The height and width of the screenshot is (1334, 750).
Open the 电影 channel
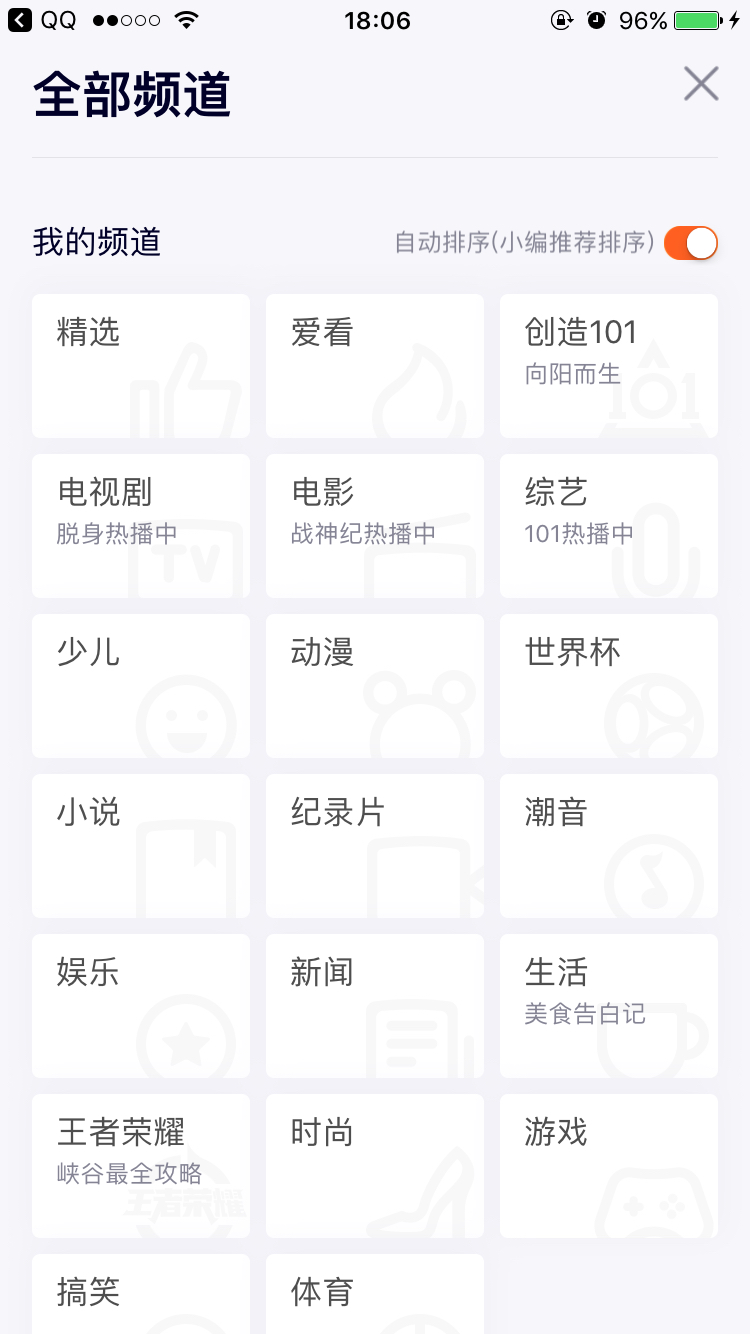point(375,526)
